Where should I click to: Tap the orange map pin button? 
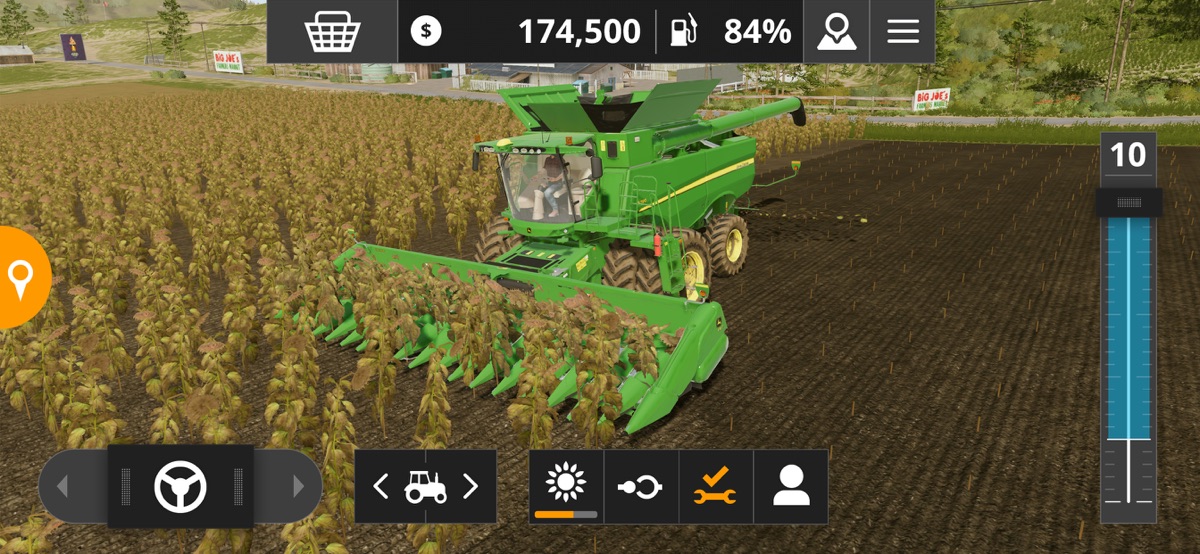[x=20, y=277]
